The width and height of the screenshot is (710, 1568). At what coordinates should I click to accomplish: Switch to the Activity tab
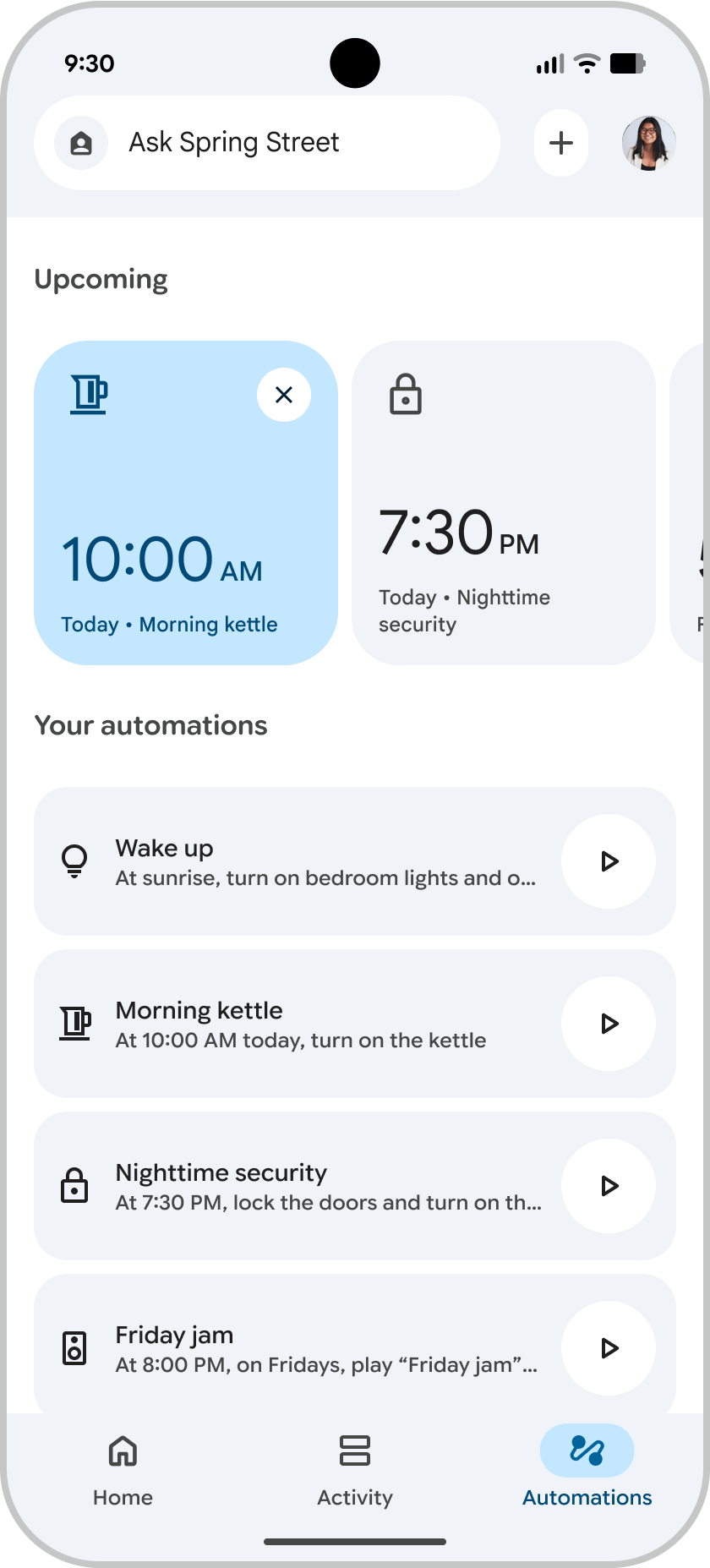(355, 1470)
